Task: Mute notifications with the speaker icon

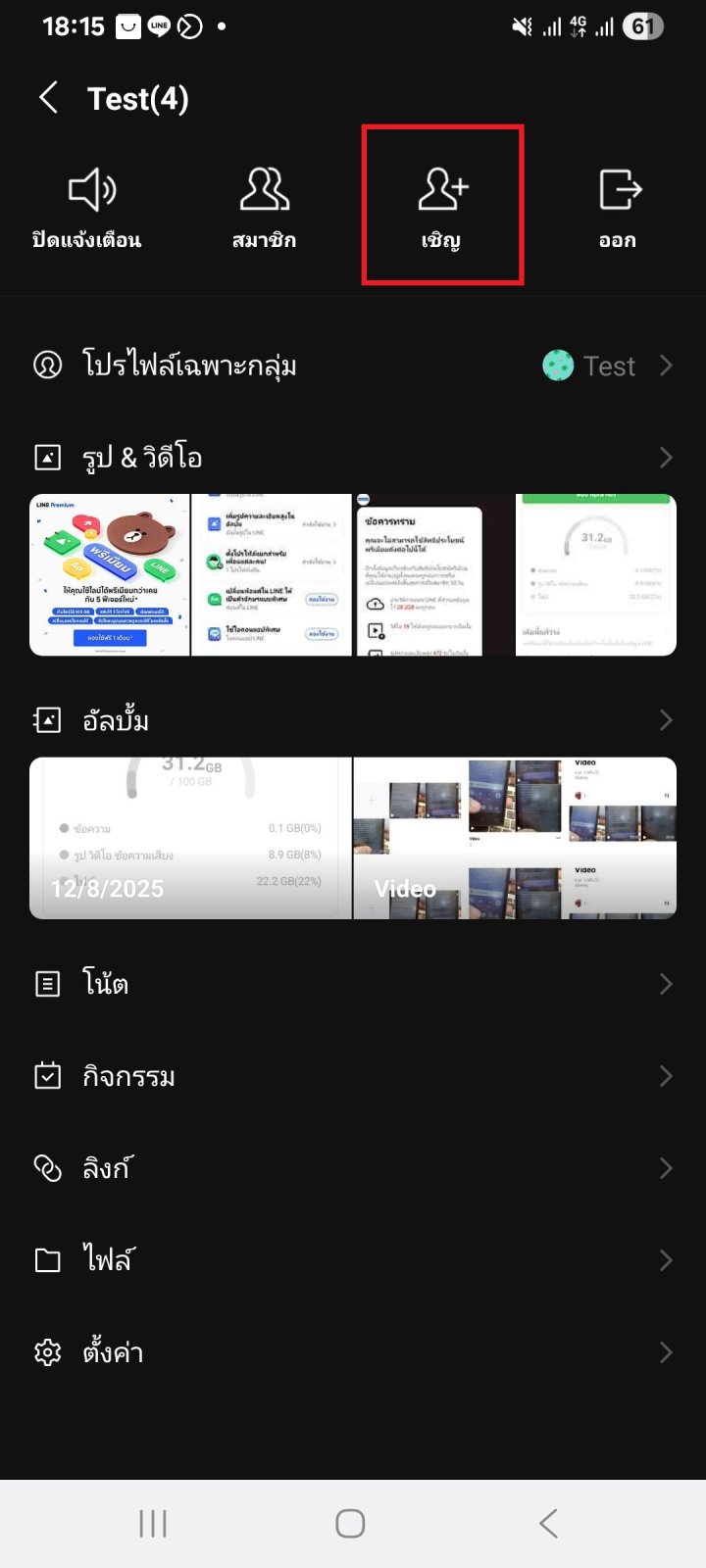Action: point(90,193)
